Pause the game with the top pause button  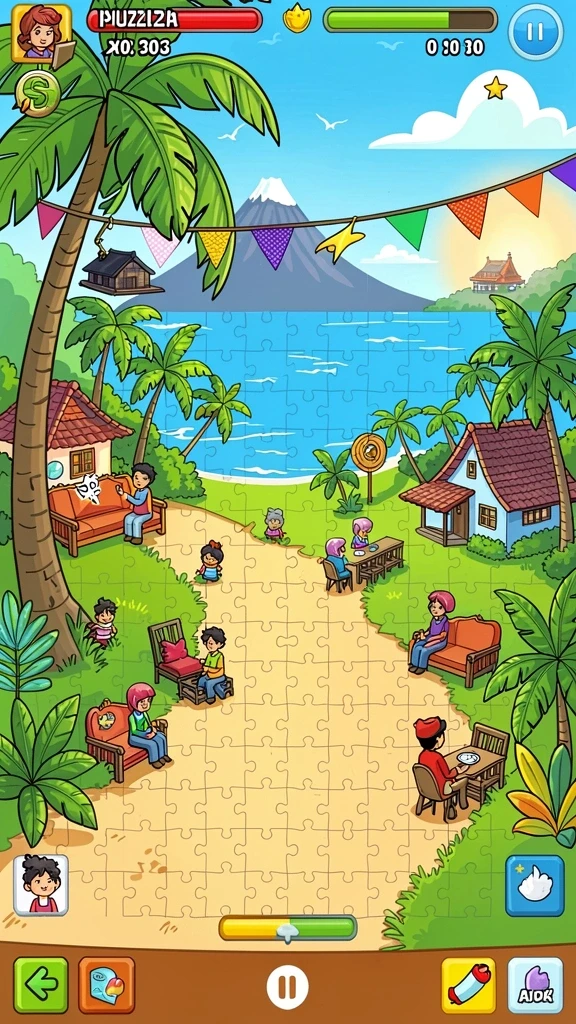[x=536, y=32]
